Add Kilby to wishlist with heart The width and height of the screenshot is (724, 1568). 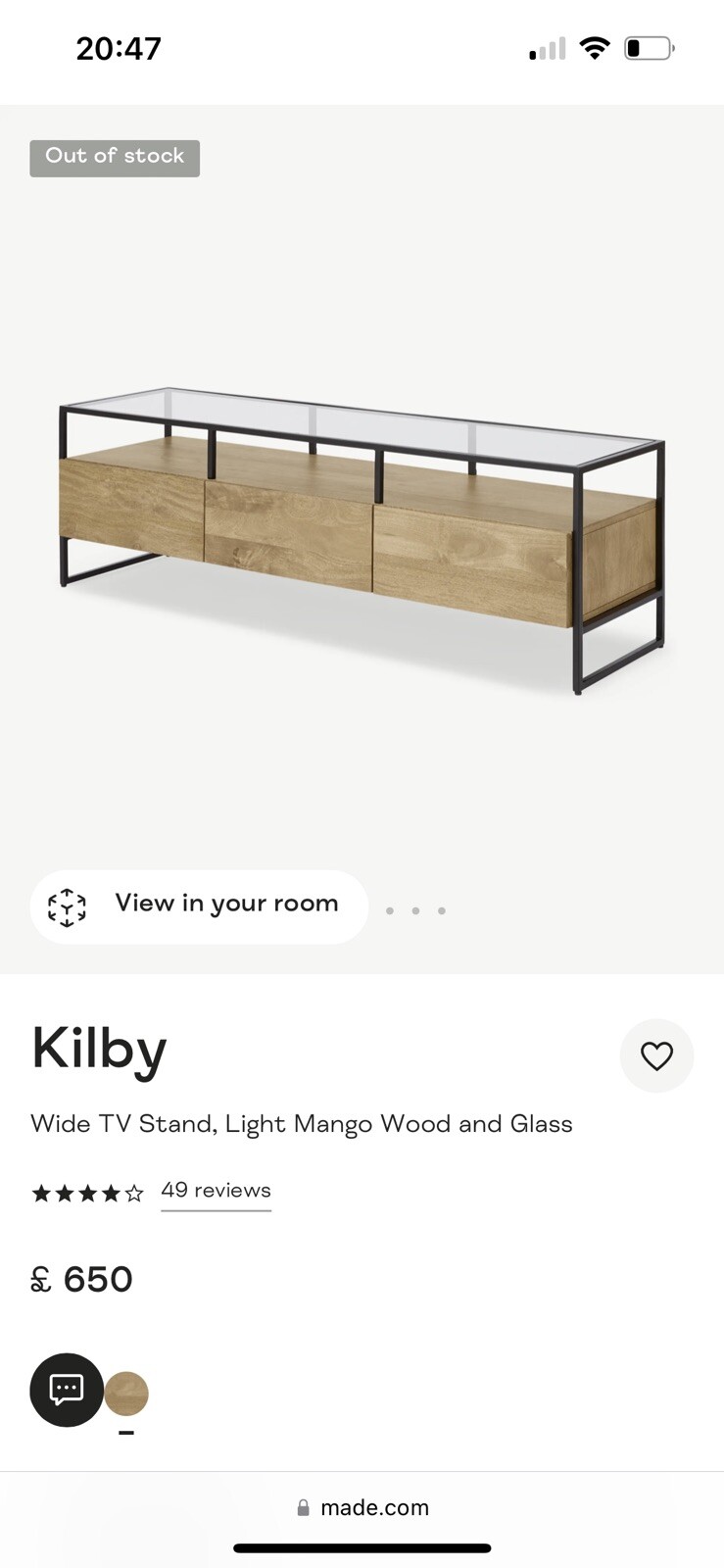click(656, 1055)
